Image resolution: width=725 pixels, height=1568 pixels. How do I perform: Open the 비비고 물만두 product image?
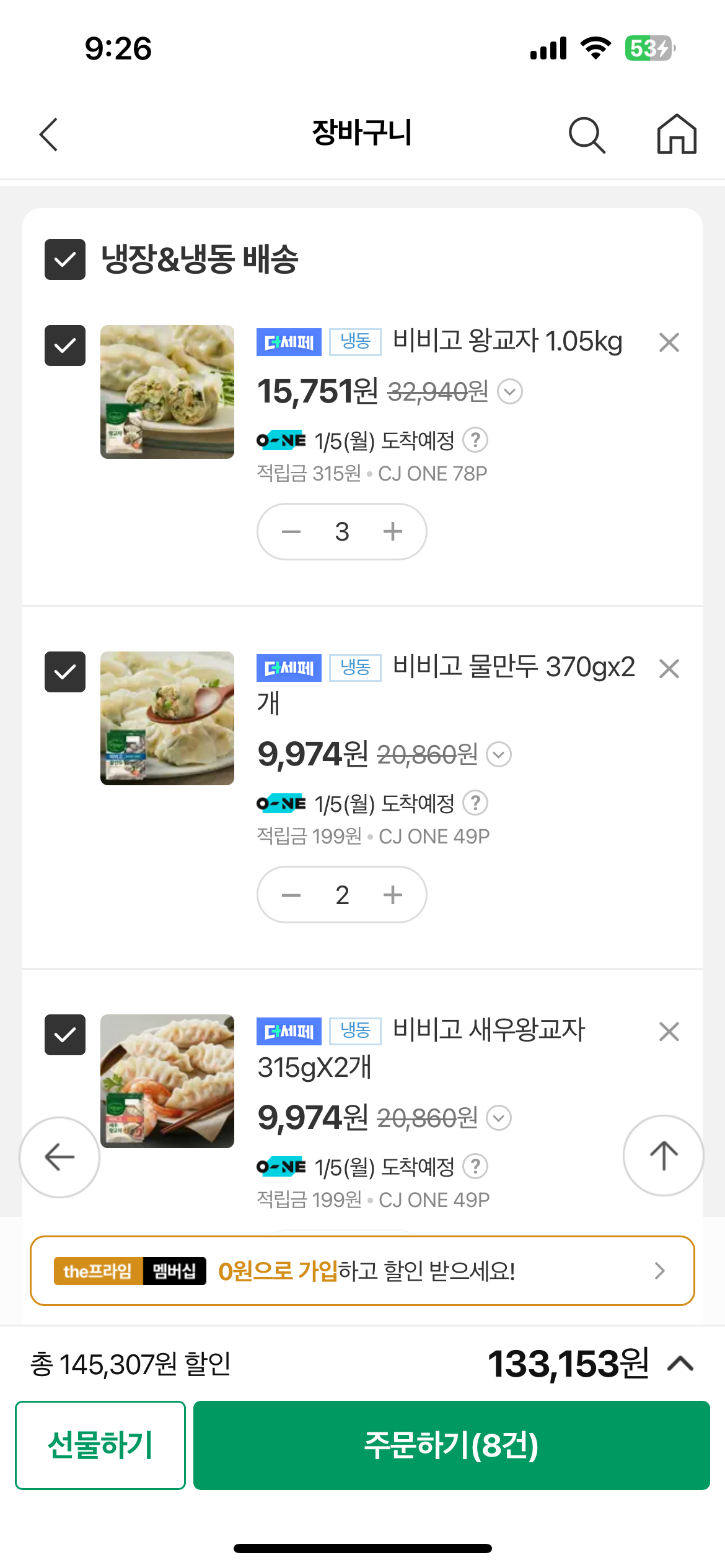[x=167, y=718]
